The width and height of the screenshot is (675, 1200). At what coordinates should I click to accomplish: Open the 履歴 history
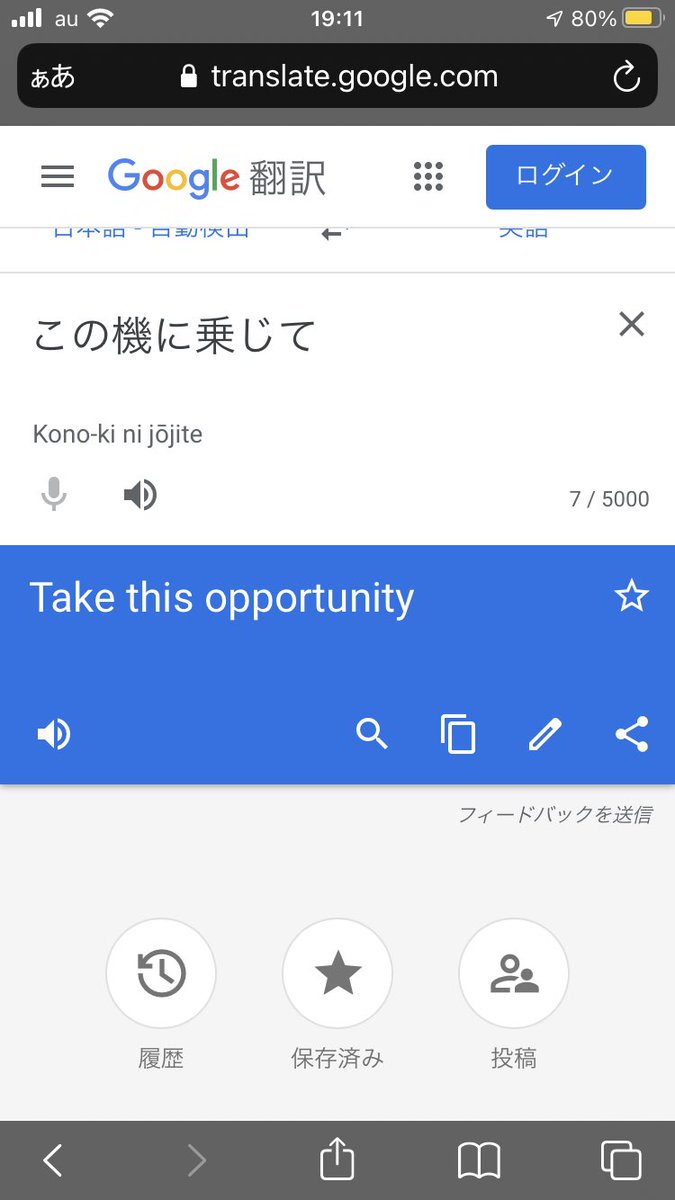161,973
